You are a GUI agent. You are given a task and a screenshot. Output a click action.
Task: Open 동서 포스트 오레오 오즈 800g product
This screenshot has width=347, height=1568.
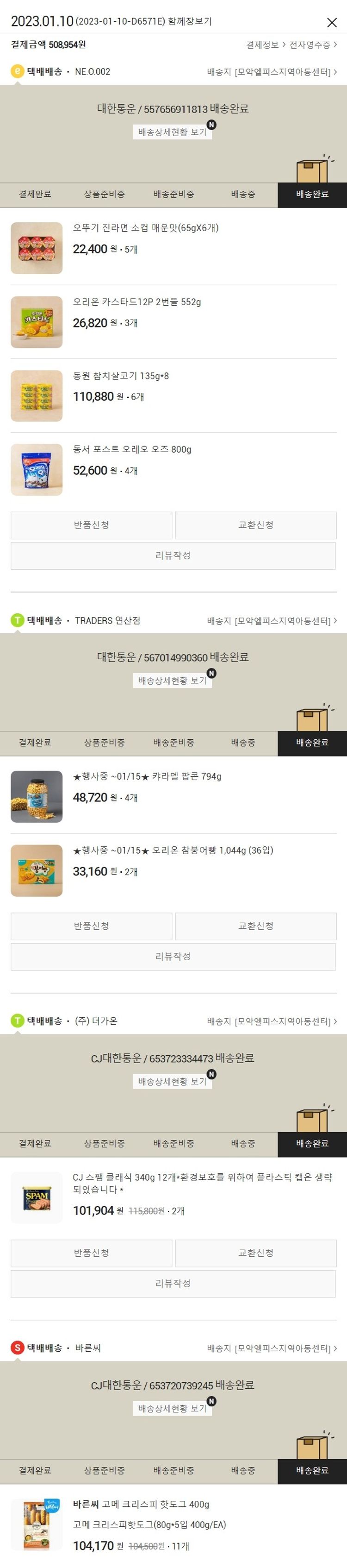tap(132, 450)
